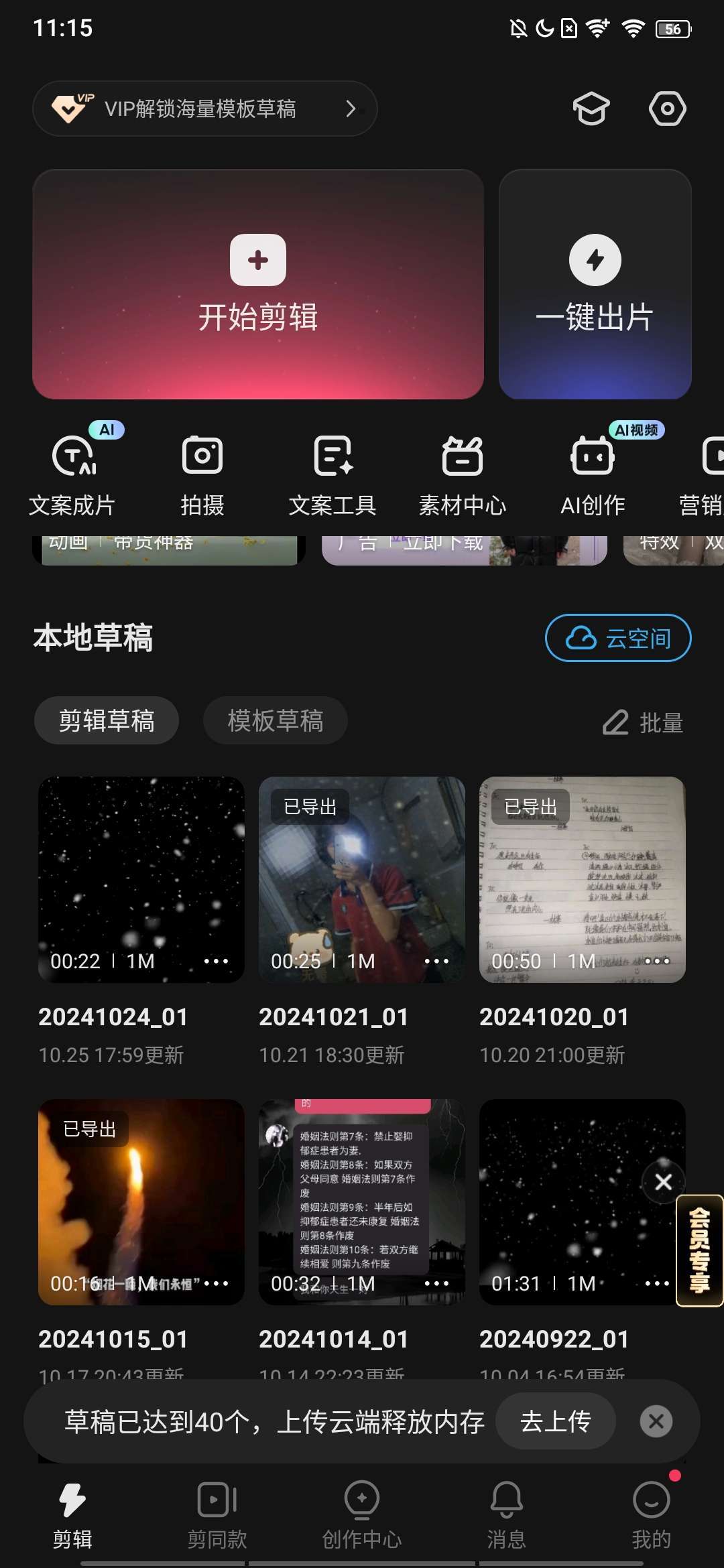724x1568 pixels.
Task: Open the tutorial graduation cap icon
Action: [x=591, y=109]
